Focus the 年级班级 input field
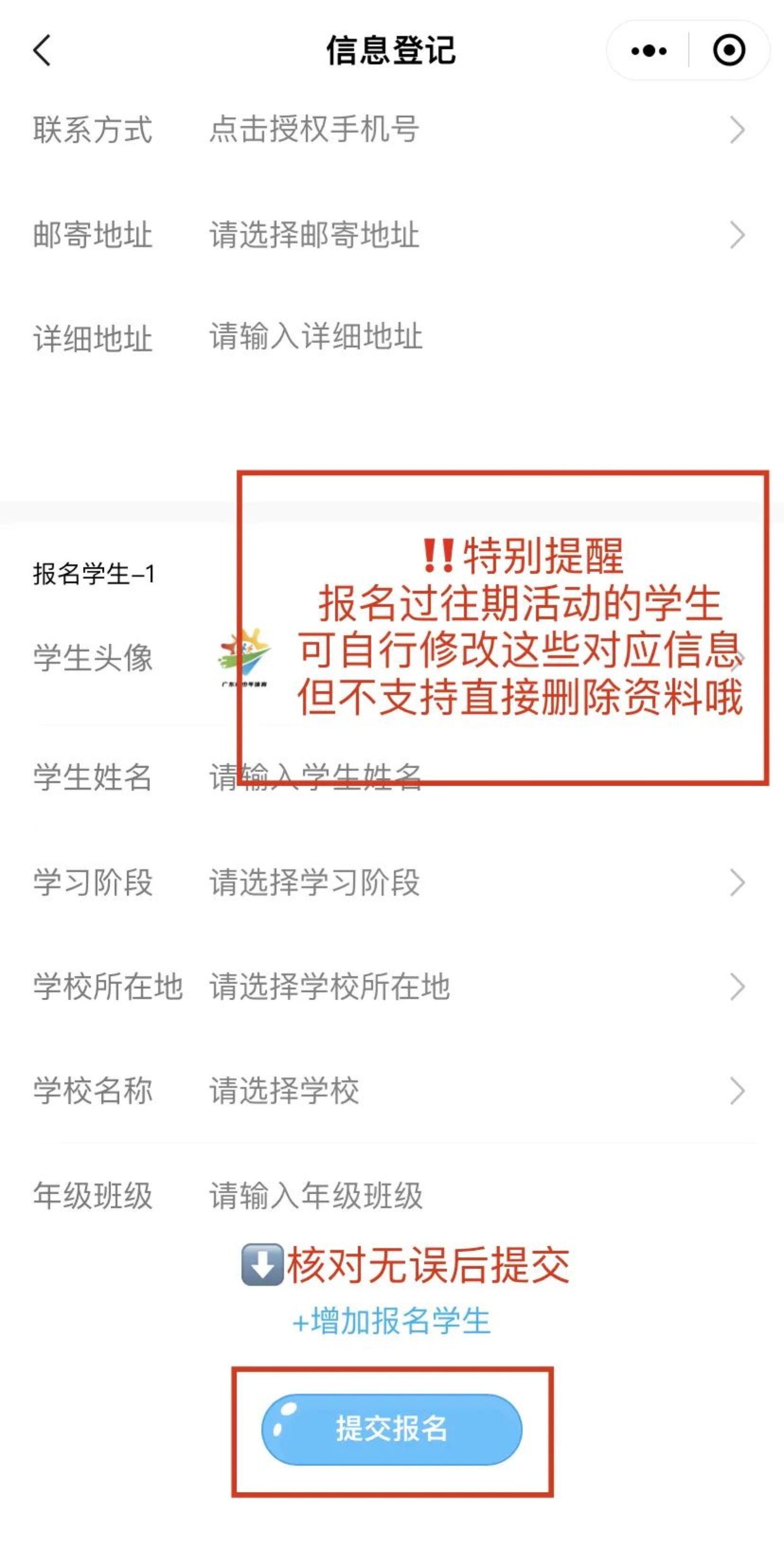The height and width of the screenshot is (1568, 784). (x=315, y=1196)
